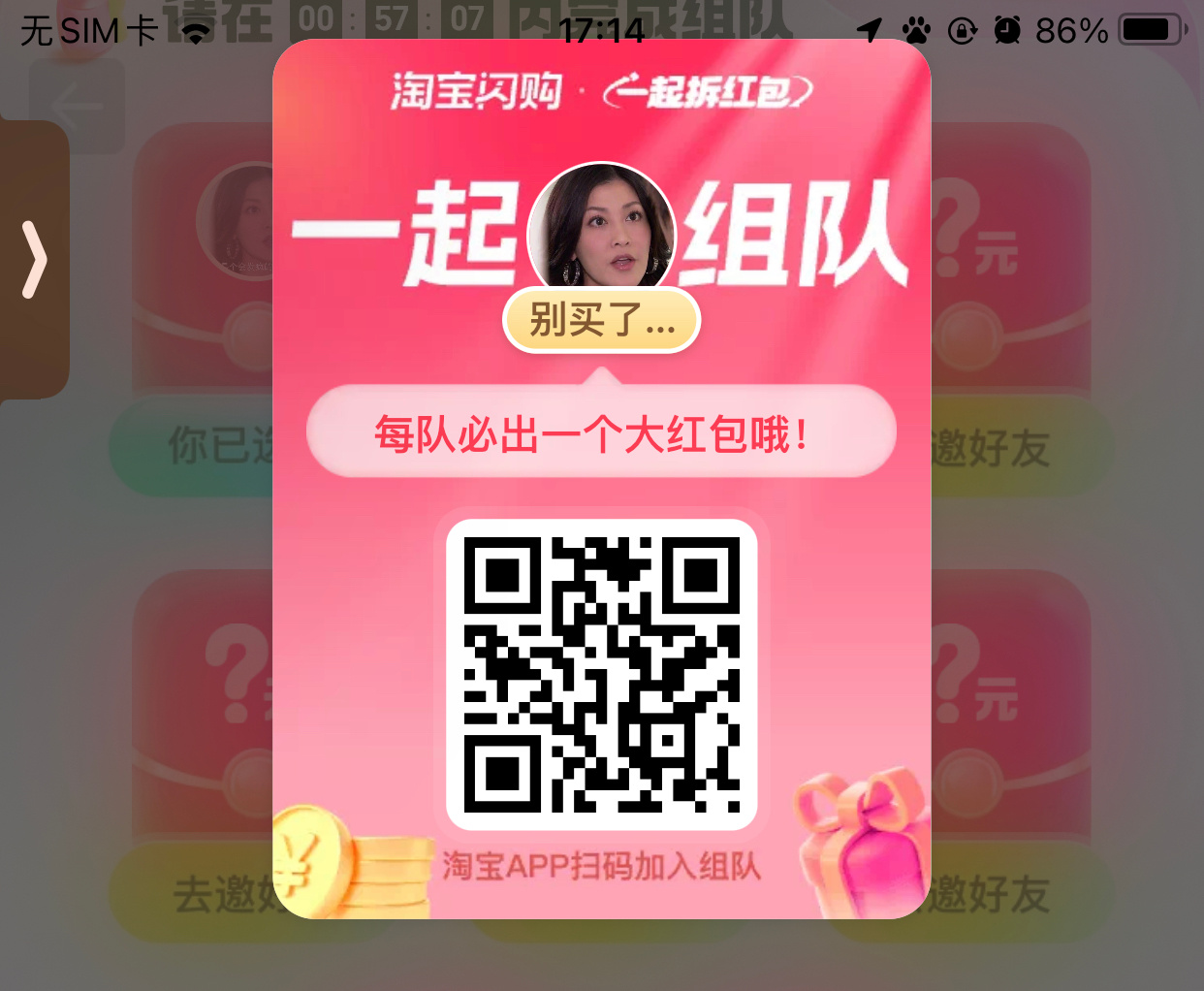Expand the side panel chevron handle

(x=34, y=260)
